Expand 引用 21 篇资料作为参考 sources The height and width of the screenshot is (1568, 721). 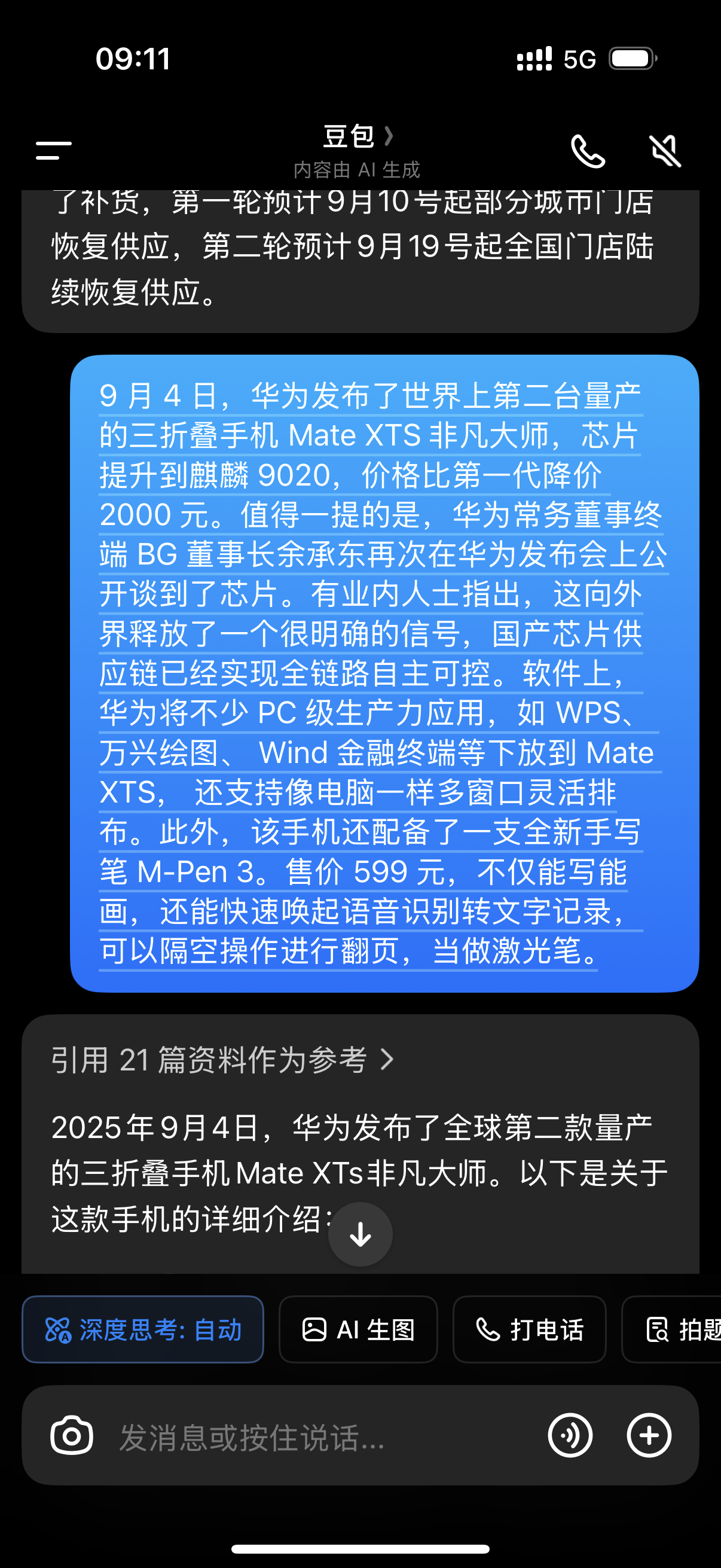pyautogui.click(x=222, y=1060)
